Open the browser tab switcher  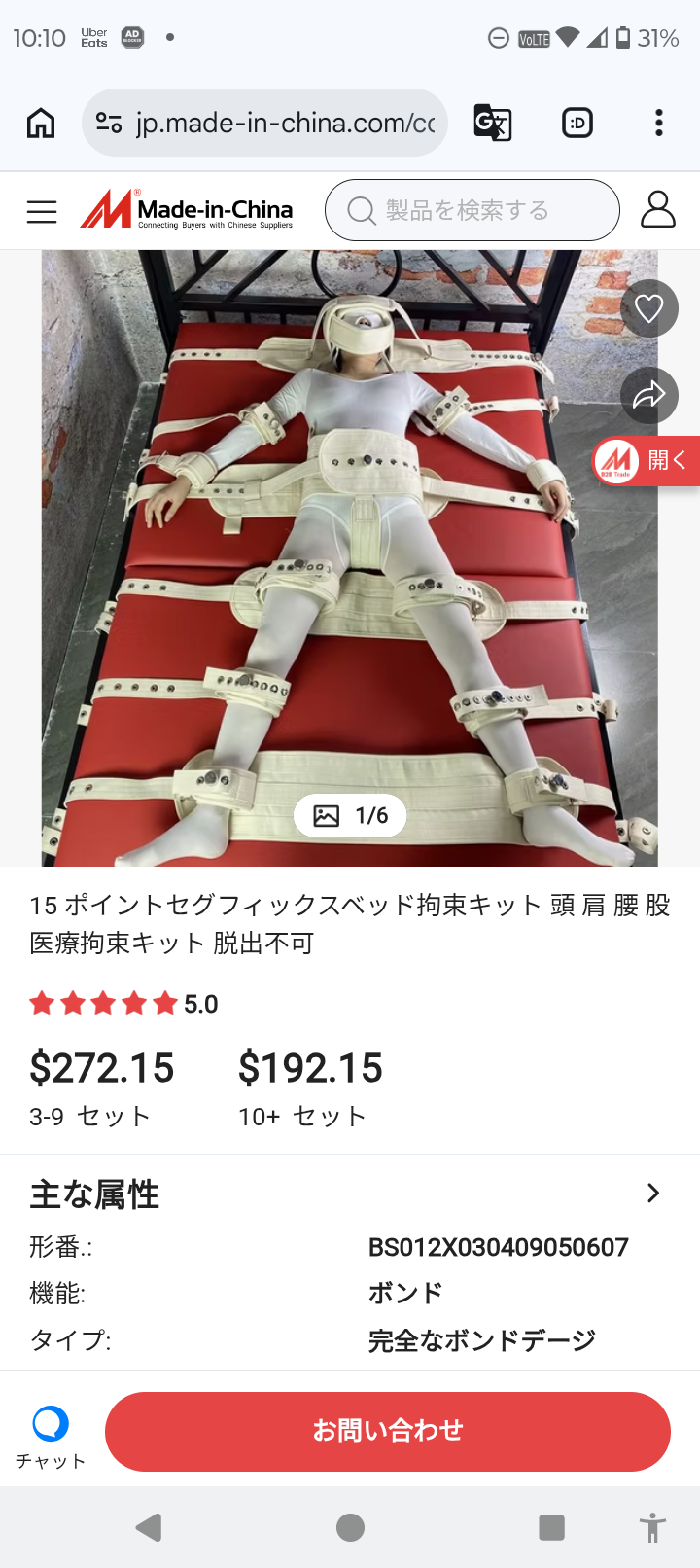point(577,124)
